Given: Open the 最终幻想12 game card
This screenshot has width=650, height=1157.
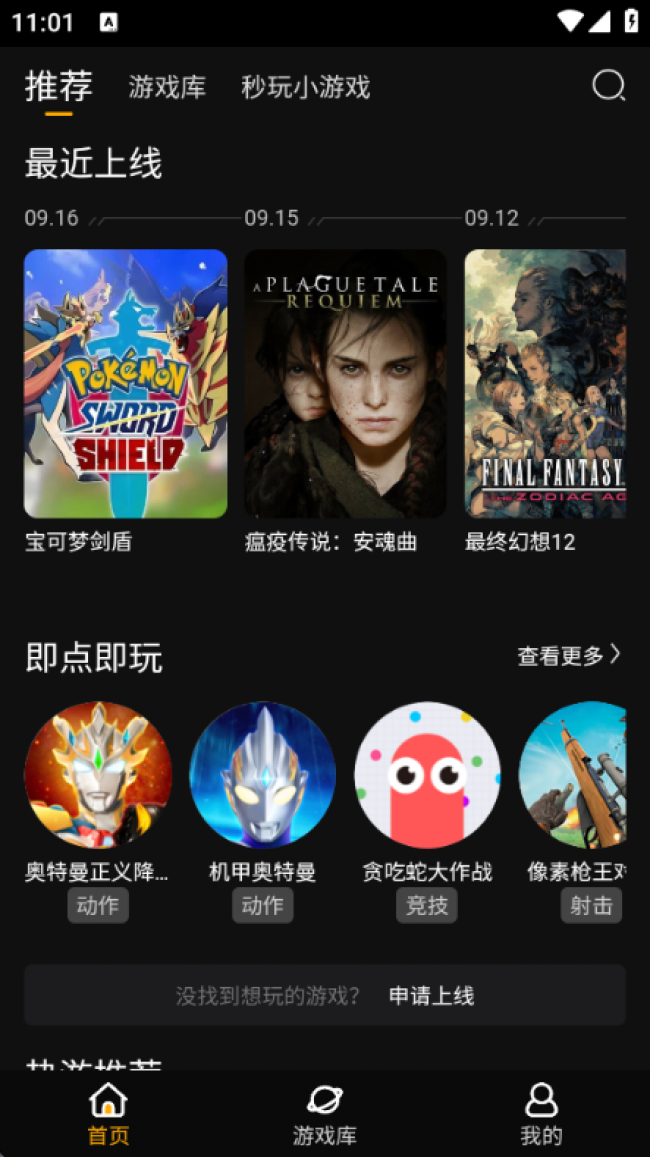Looking at the screenshot, I should tap(545, 384).
